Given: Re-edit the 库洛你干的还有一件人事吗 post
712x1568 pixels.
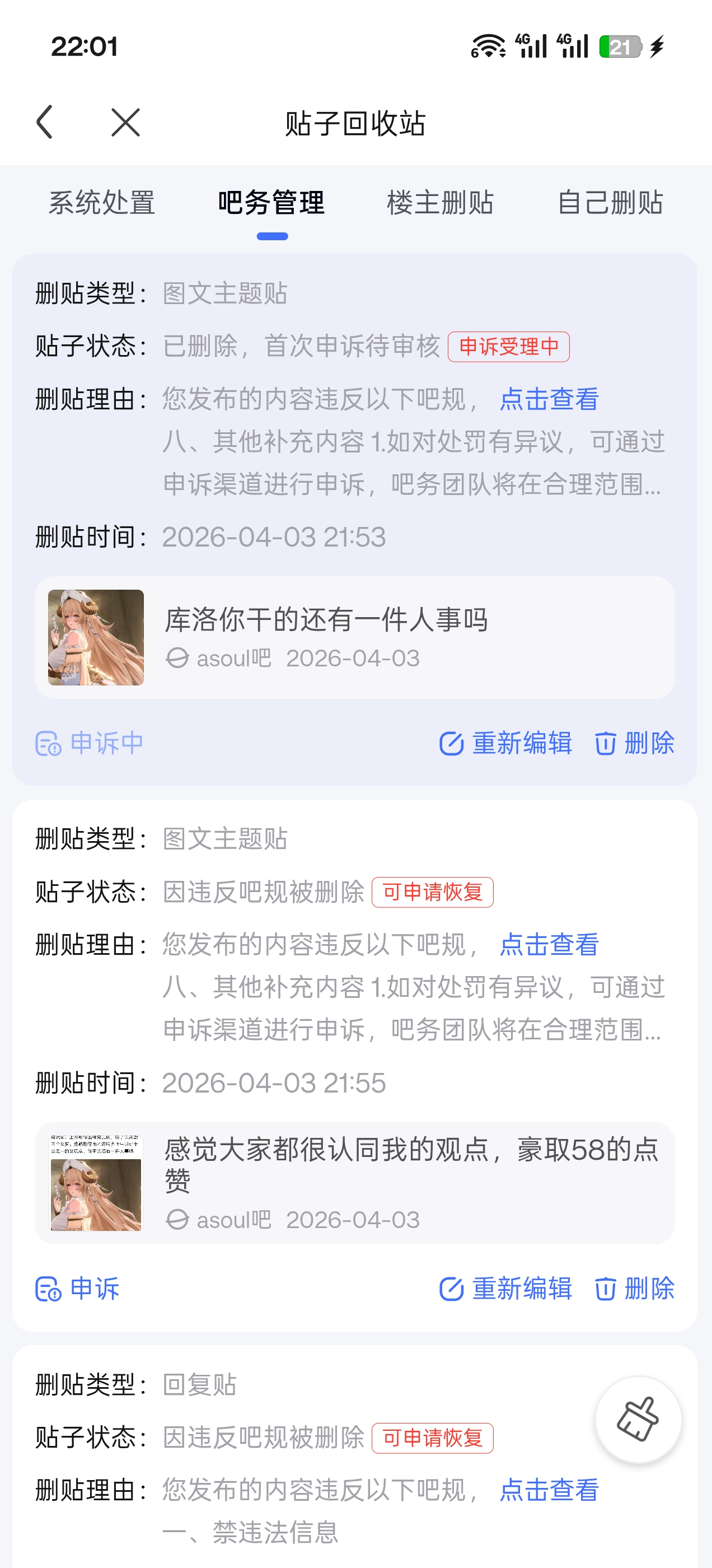Looking at the screenshot, I should (x=507, y=743).
